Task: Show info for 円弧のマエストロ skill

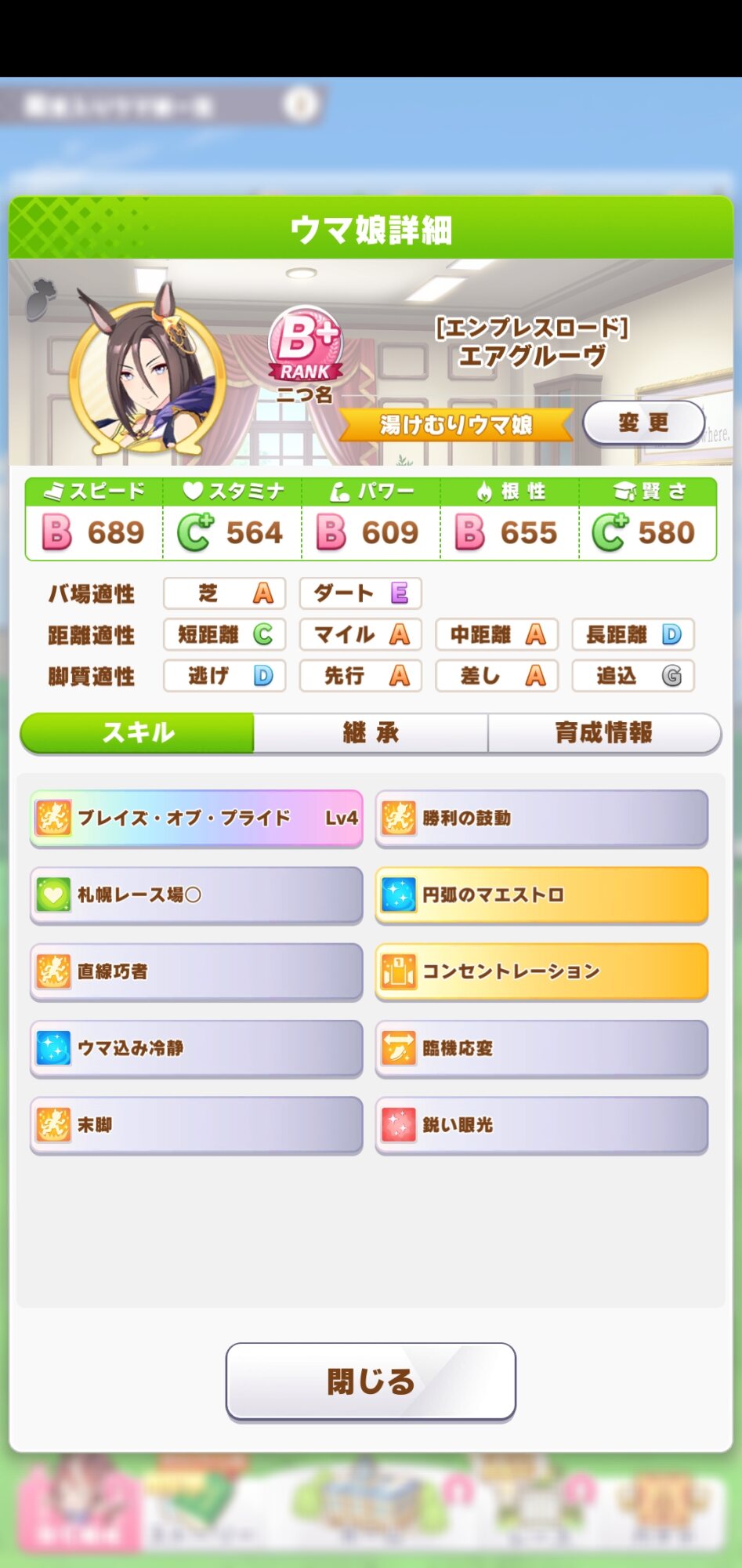Action: [541, 895]
